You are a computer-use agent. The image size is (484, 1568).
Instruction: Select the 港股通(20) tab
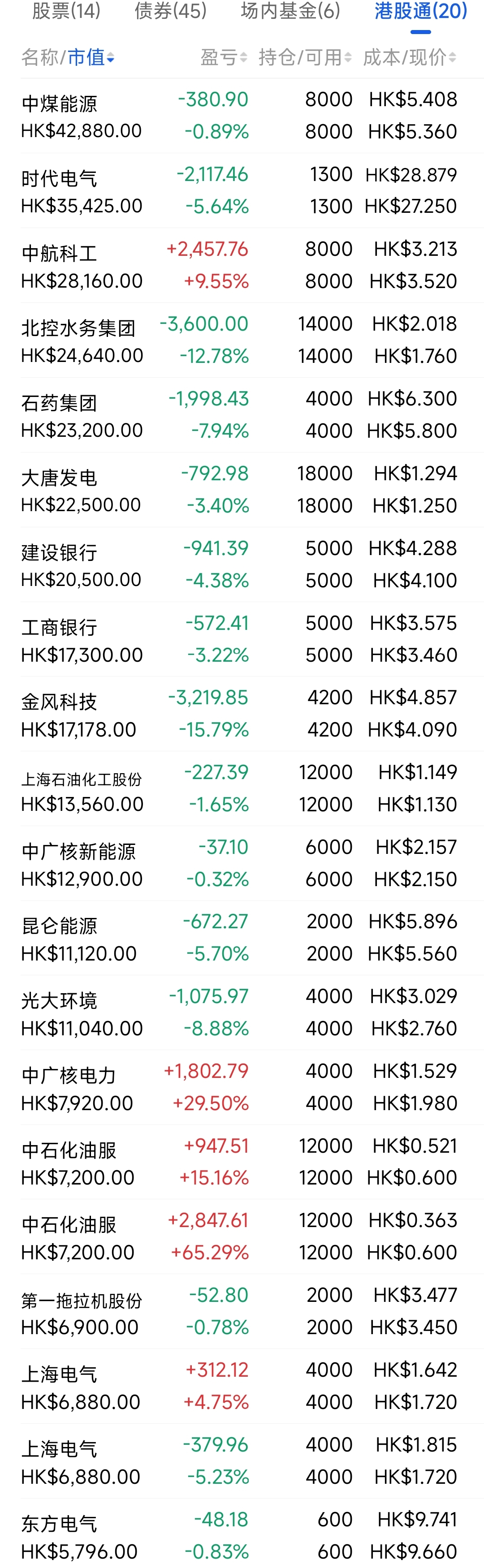[421, 11]
